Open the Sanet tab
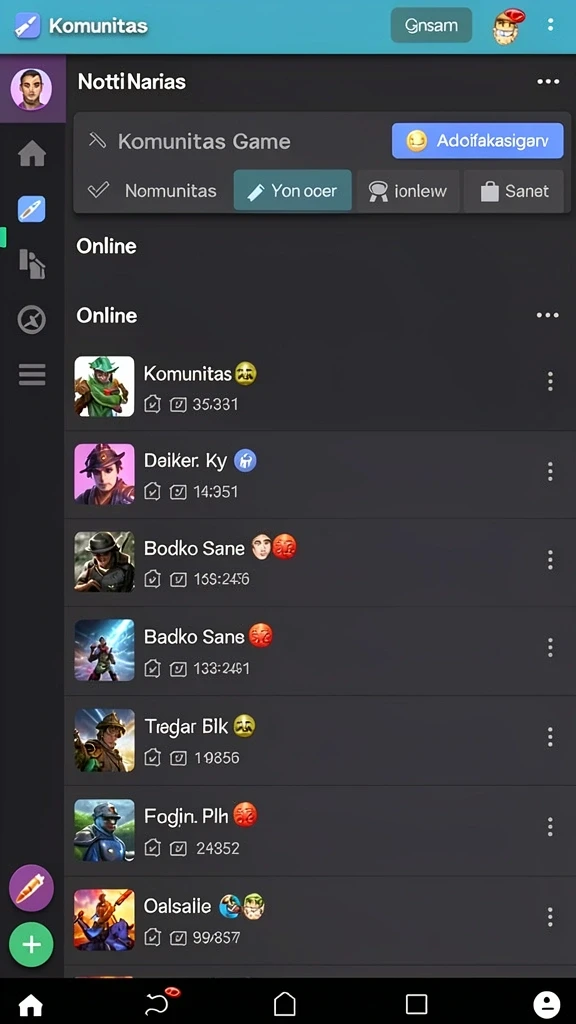576x1024 pixels. (x=513, y=191)
